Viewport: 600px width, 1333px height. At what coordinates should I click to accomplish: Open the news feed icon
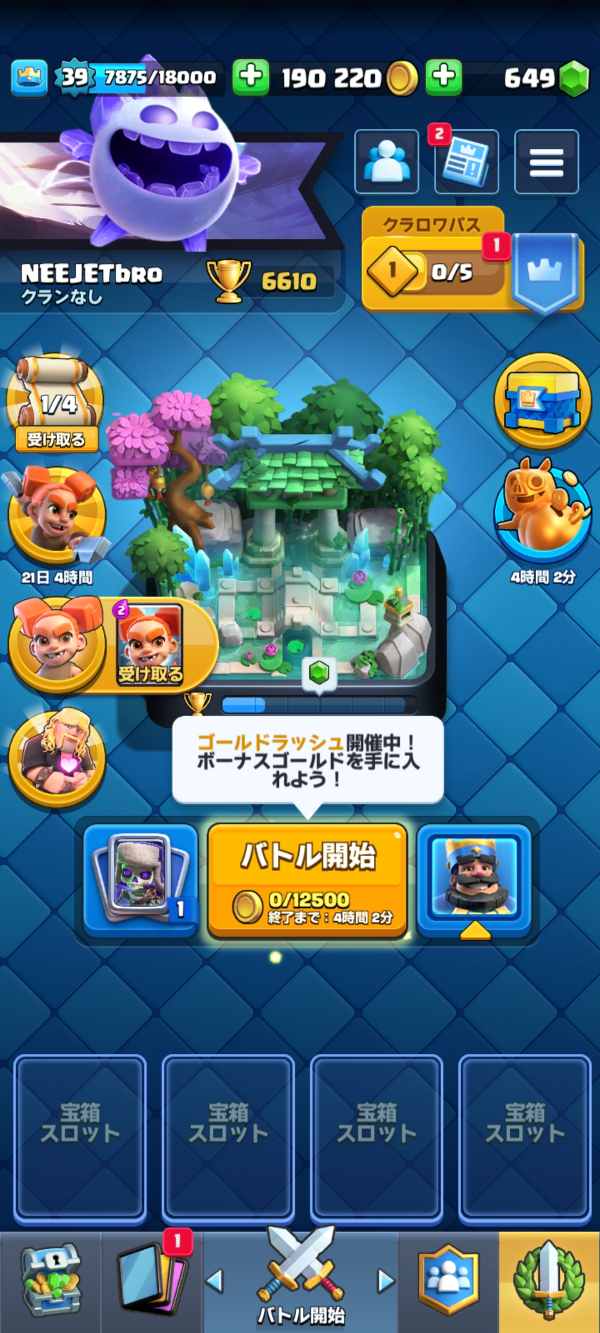point(466,163)
